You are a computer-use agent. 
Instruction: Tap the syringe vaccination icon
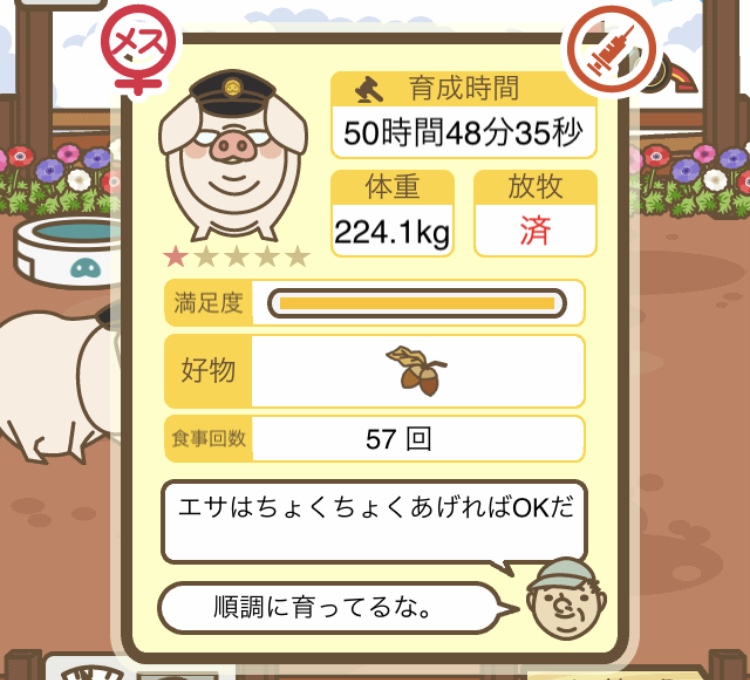[x=610, y=49]
